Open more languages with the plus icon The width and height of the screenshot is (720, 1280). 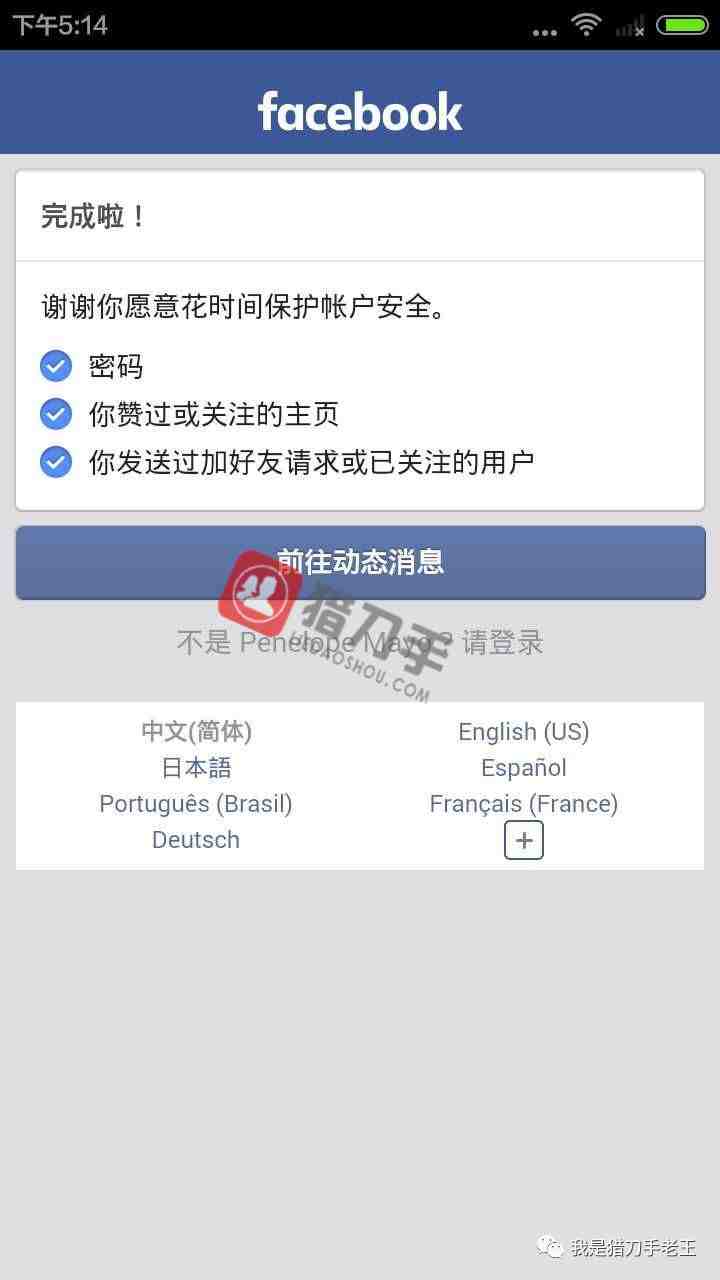(x=523, y=840)
